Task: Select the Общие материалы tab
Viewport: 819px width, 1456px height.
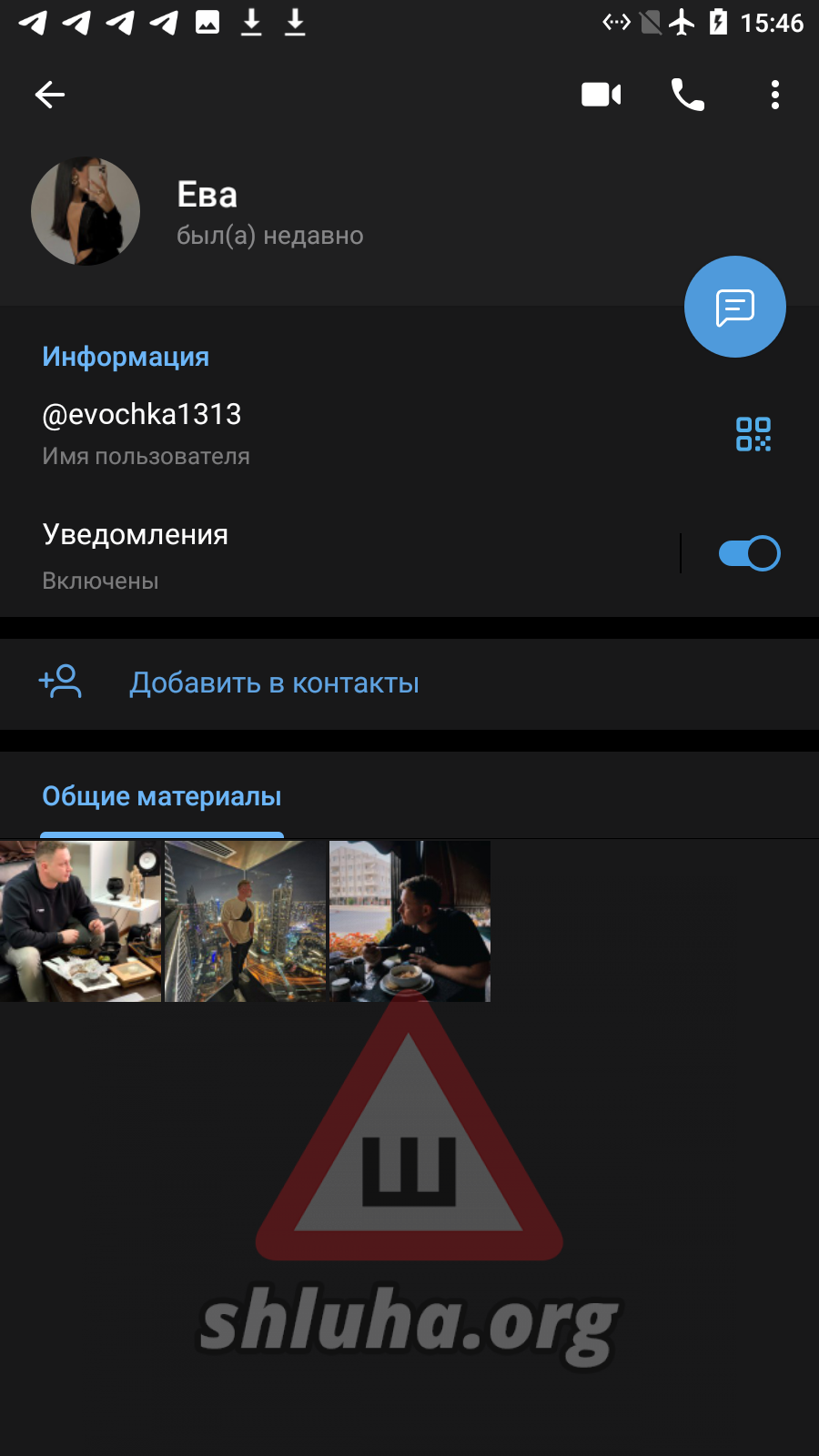Action: click(x=162, y=797)
